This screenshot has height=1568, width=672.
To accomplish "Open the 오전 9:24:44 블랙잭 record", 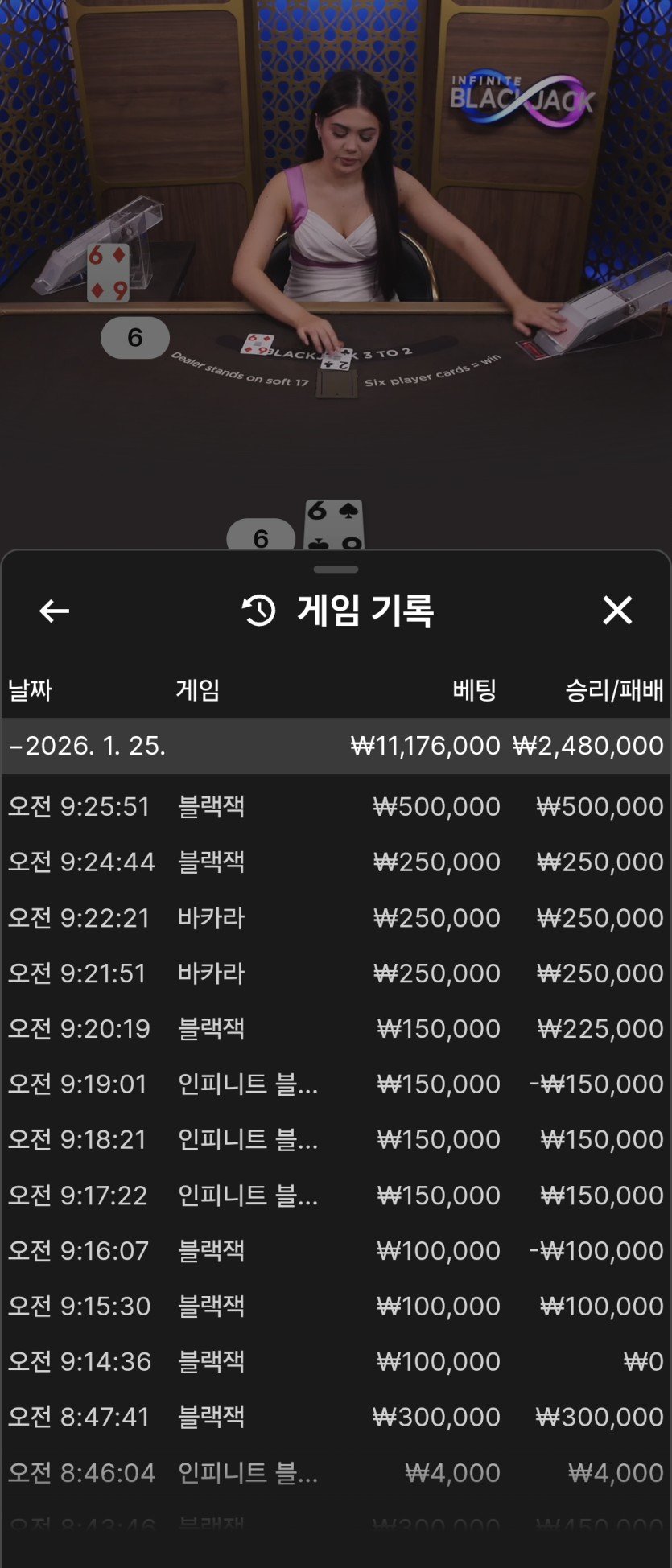I will pos(336,862).
